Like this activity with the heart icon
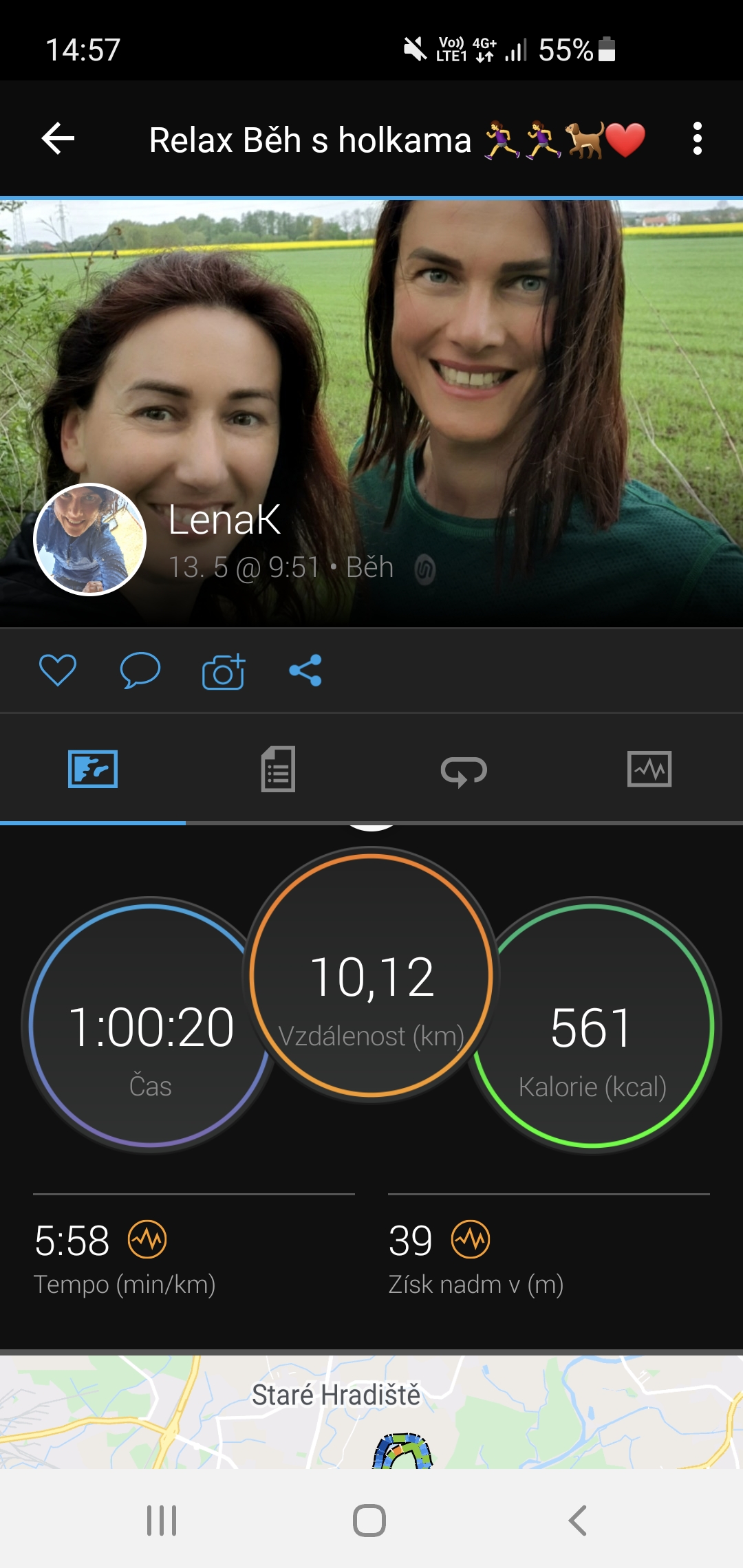 click(58, 670)
